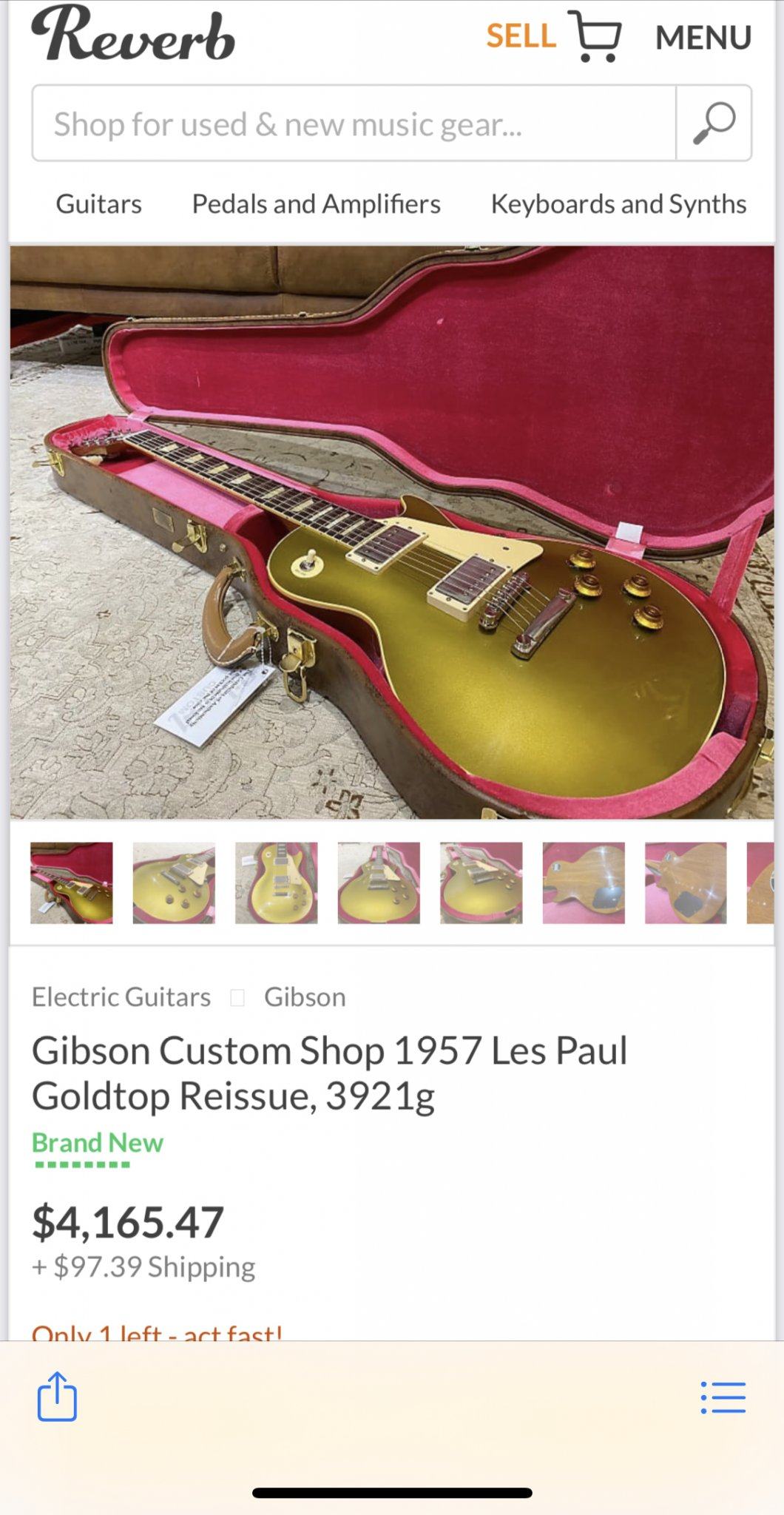Image resolution: width=784 pixels, height=1515 pixels.
Task: Go to Pedals and Amplifiers
Action: [x=316, y=204]
